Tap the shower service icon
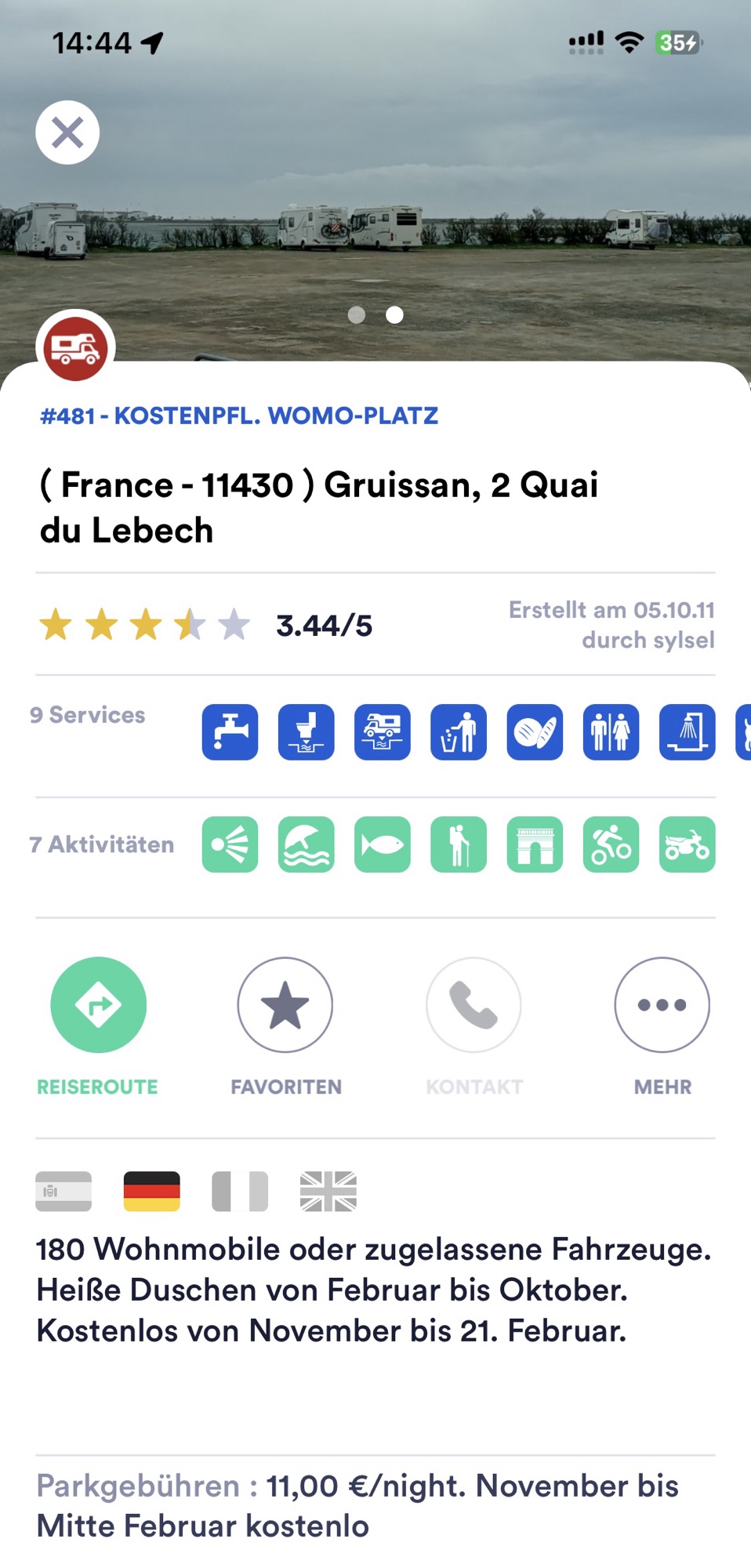The height and width of the screenshot is (1568, 751). pos(688,732)
